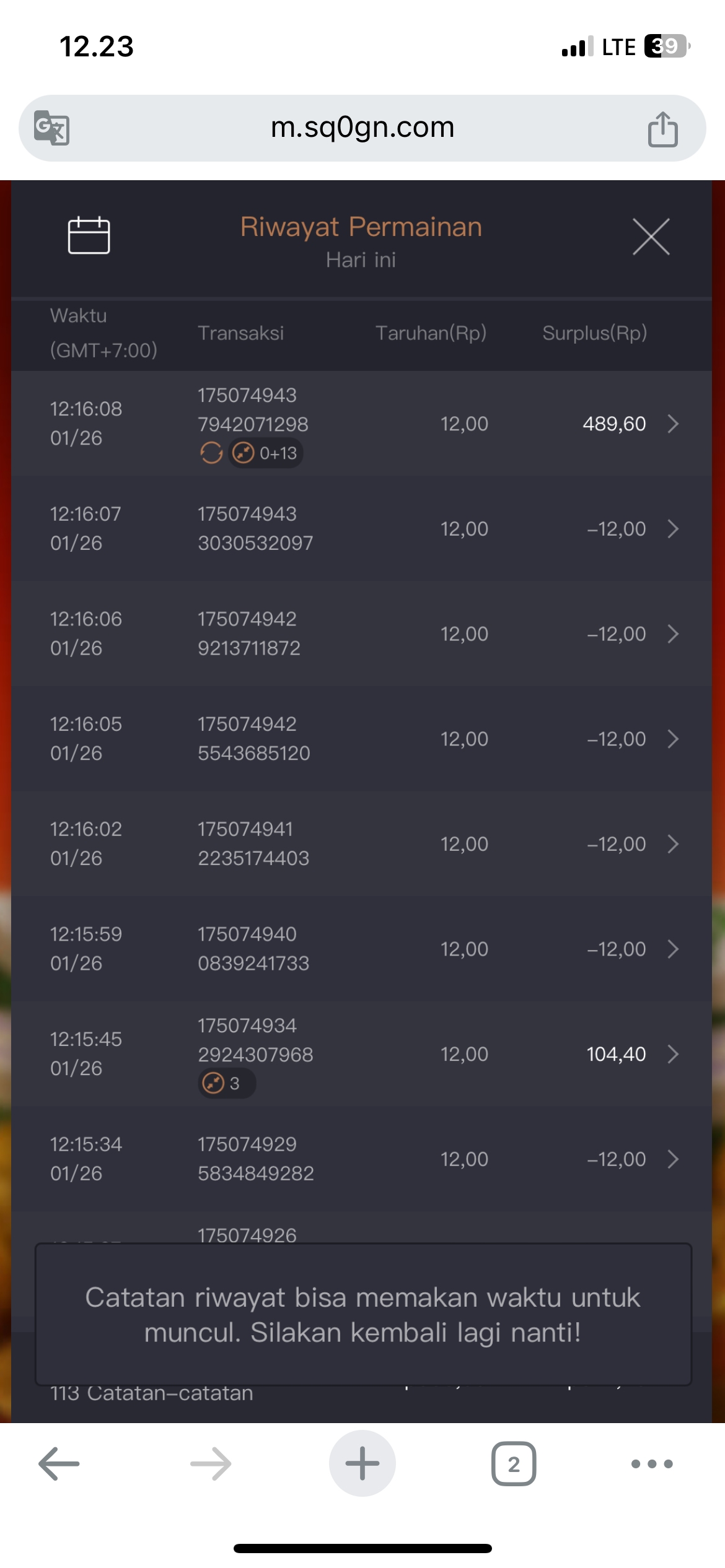Close the Riwayat Permainan panel
725x1568 pixels.
click(651, 237)
